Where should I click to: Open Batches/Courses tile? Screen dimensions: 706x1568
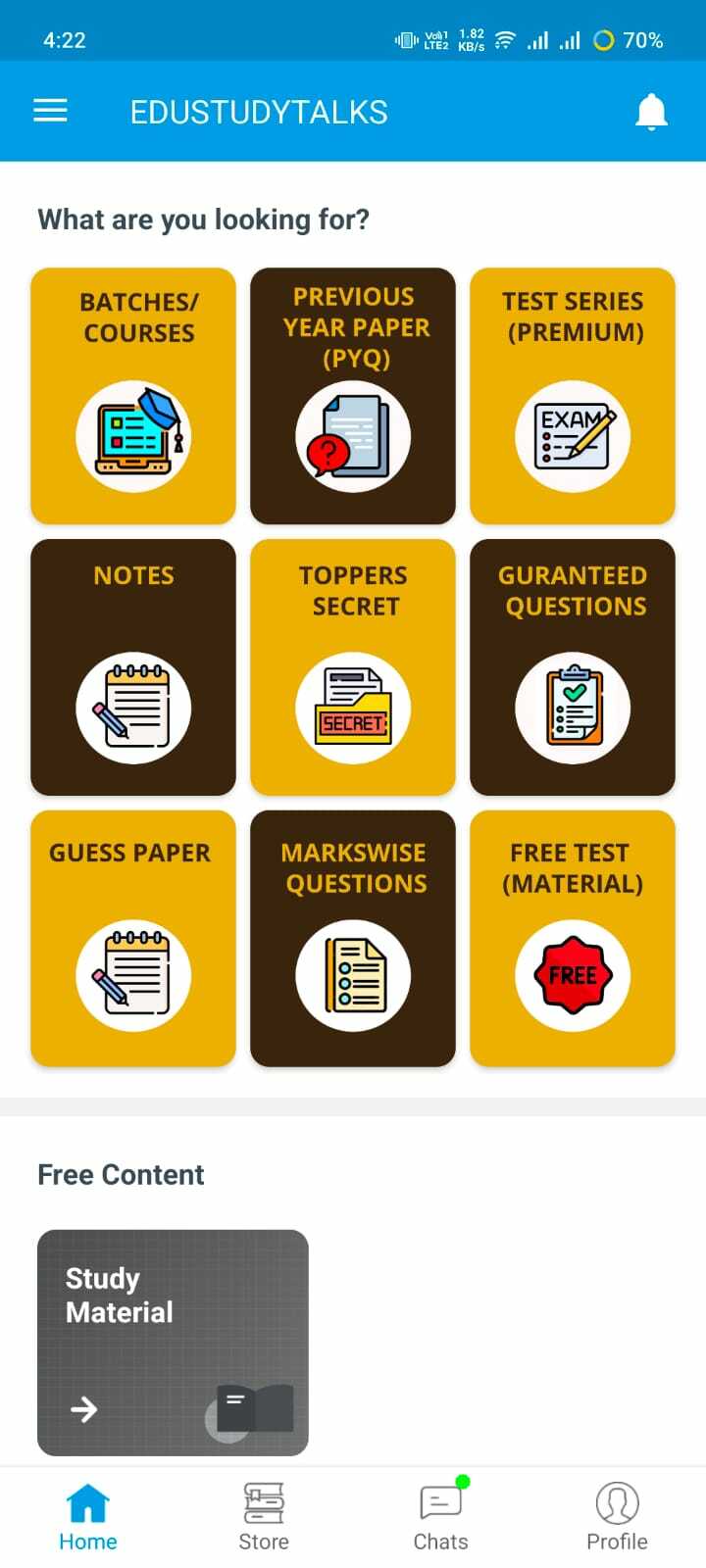[x=133, y=396]
